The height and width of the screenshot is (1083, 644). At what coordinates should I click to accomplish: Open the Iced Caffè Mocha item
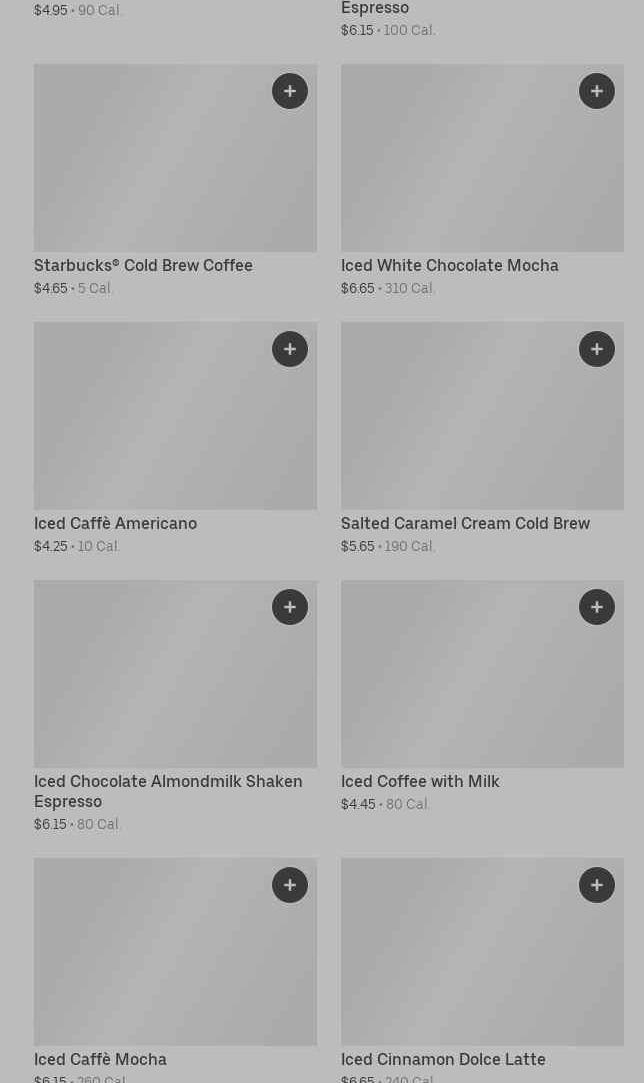tap(100, 1060)
